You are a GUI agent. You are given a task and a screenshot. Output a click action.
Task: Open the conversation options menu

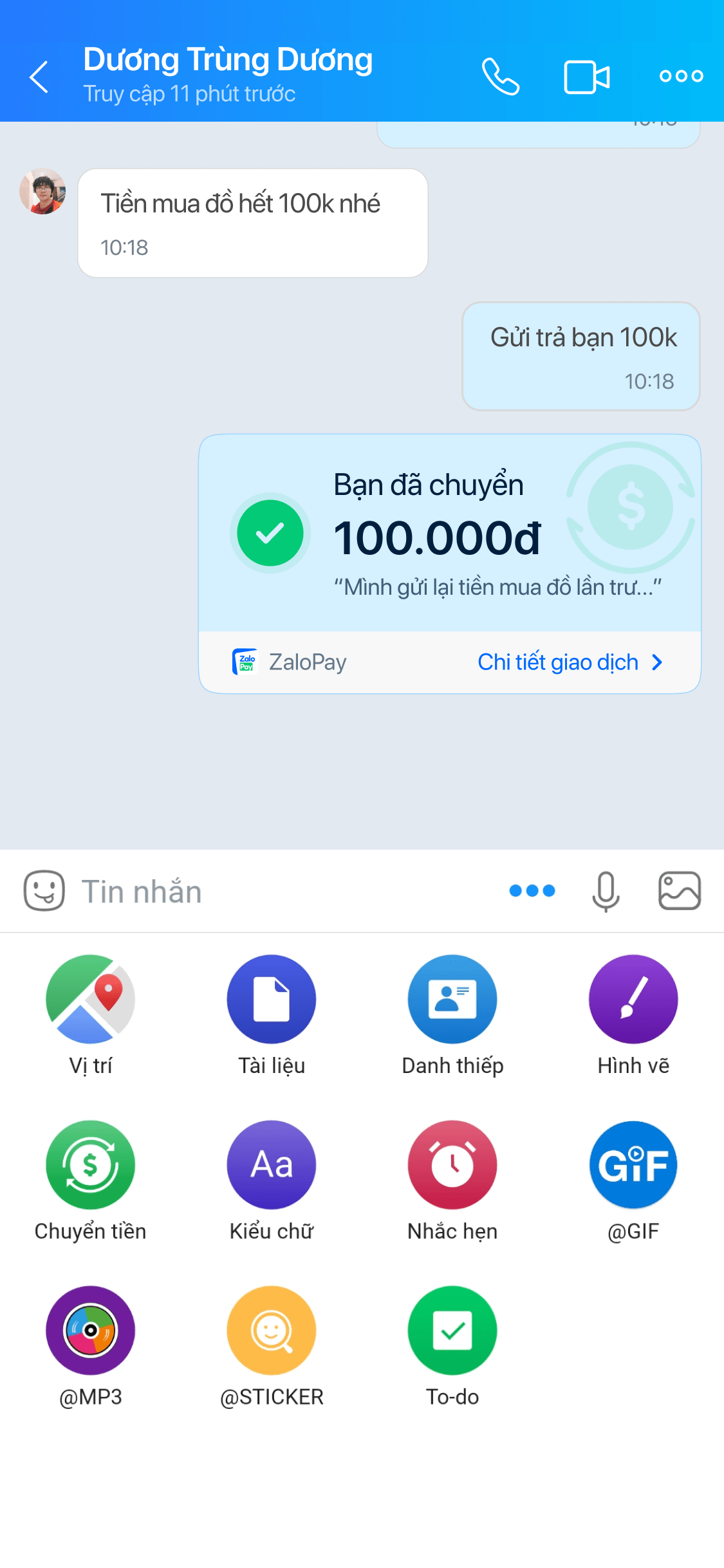click(x=680, y=75)
